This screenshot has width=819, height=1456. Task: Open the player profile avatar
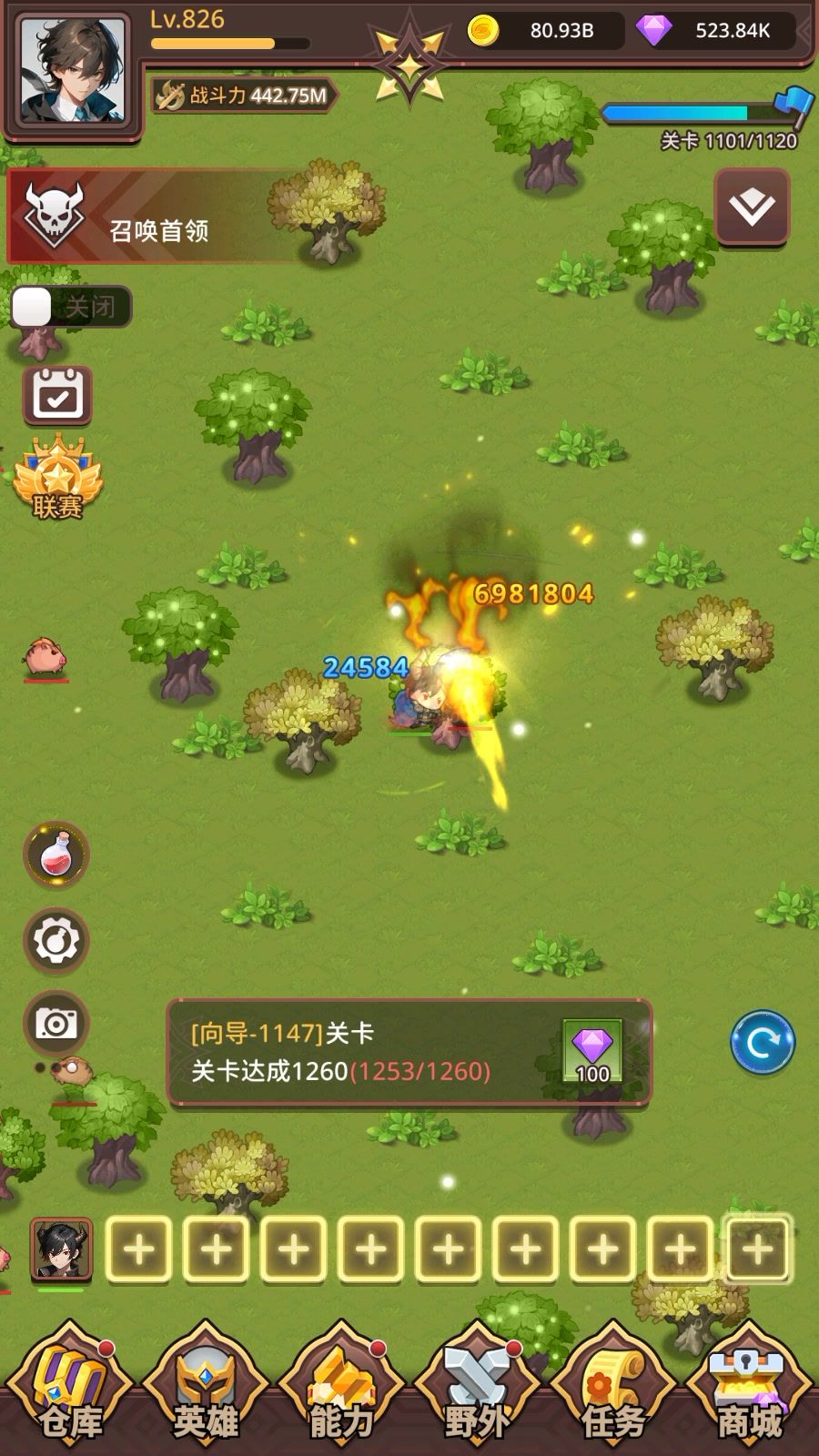[71, 71]
